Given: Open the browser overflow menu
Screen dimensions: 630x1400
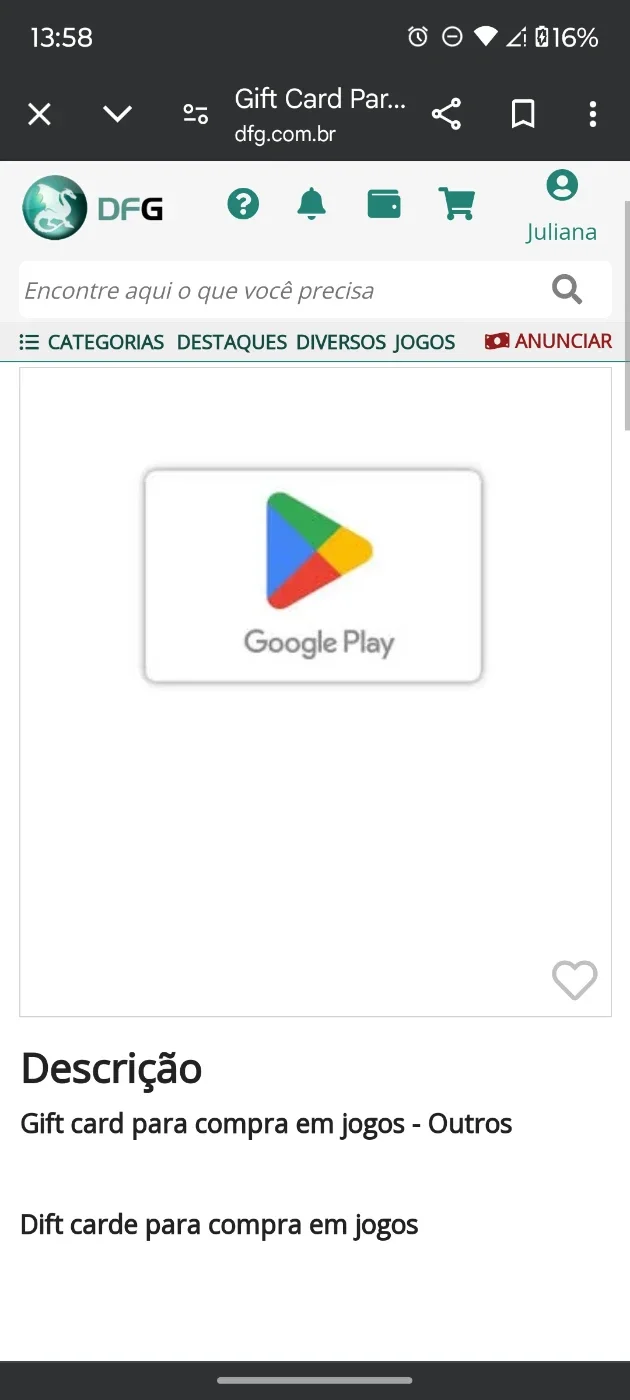Looking at the screenshot, I should click(x=593, y=114).
